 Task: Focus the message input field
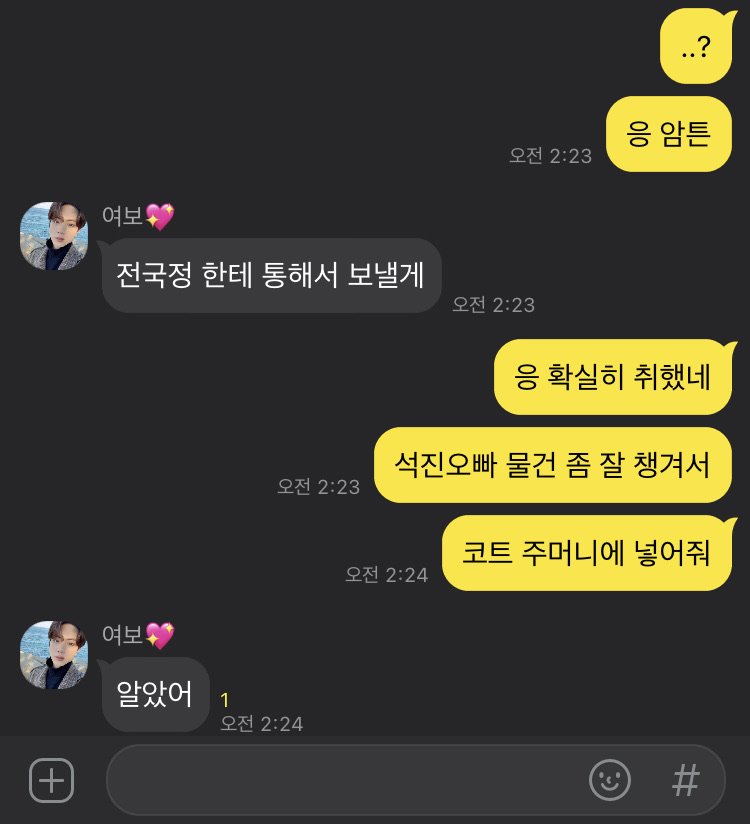click(340, 780)
